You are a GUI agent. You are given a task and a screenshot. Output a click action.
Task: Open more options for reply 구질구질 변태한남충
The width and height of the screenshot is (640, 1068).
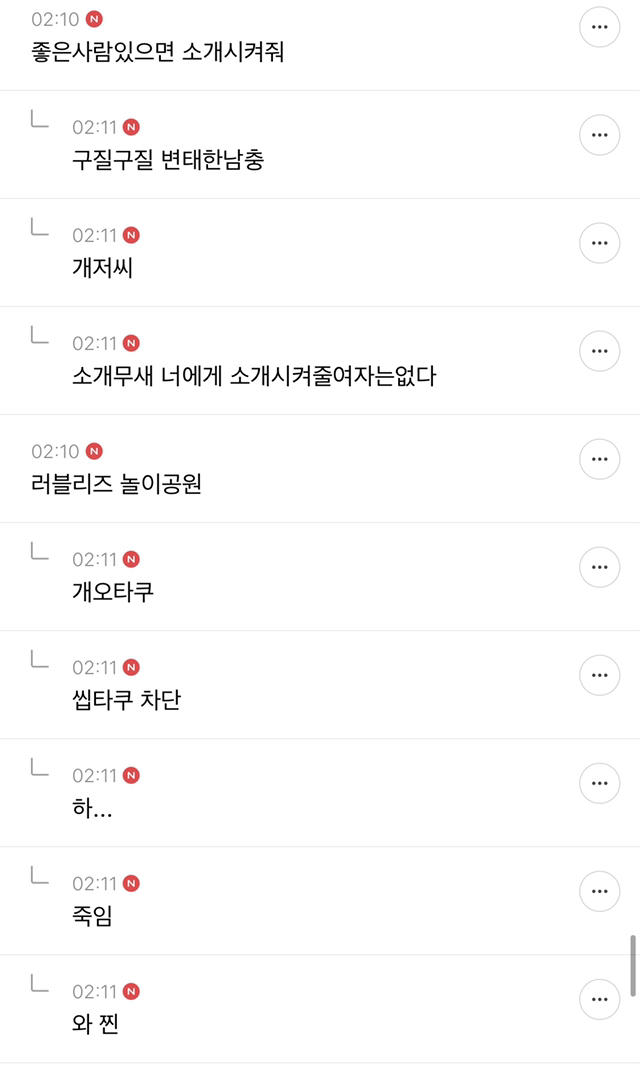[x=600, y=135]
